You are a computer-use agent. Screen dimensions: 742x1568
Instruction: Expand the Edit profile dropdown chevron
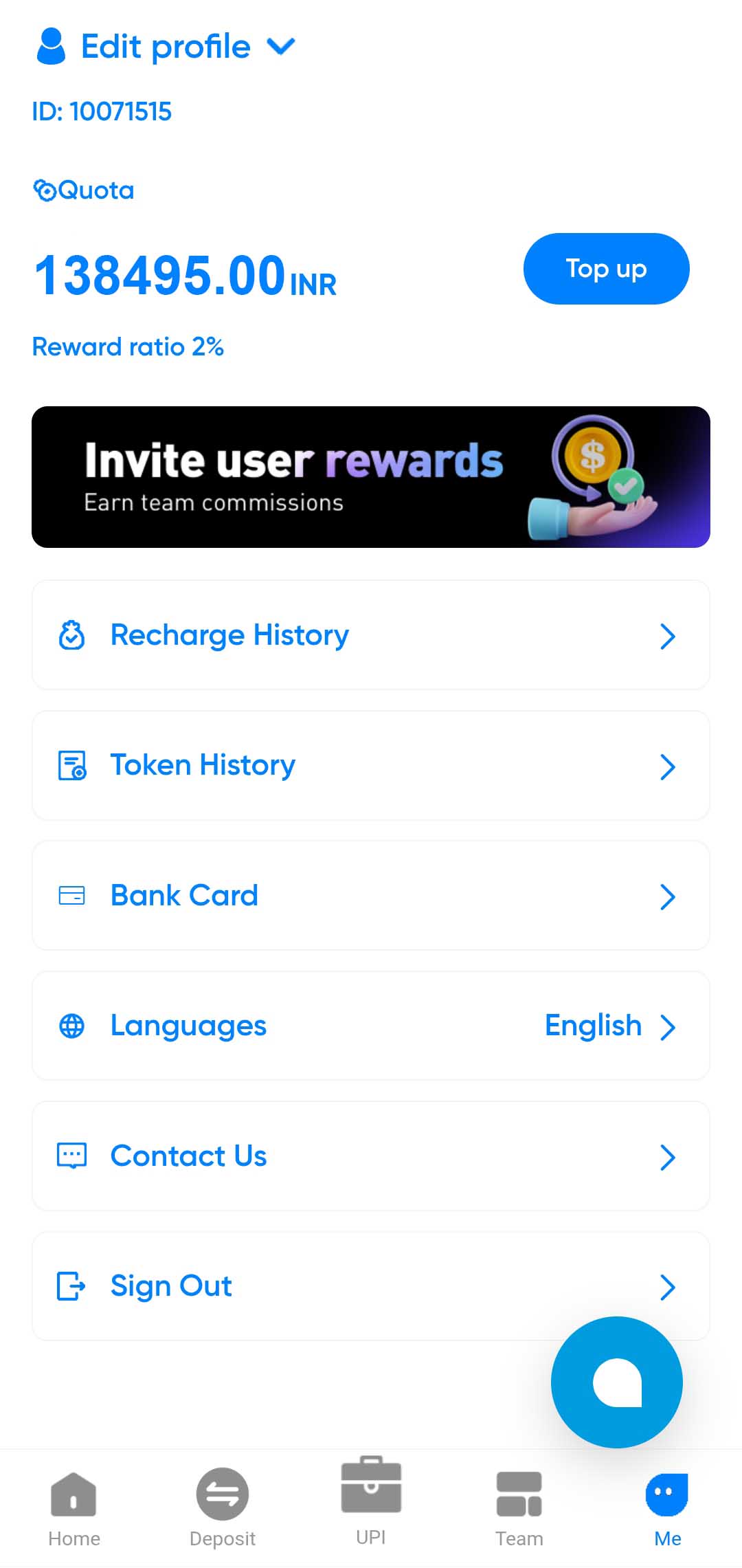[280, 47]
